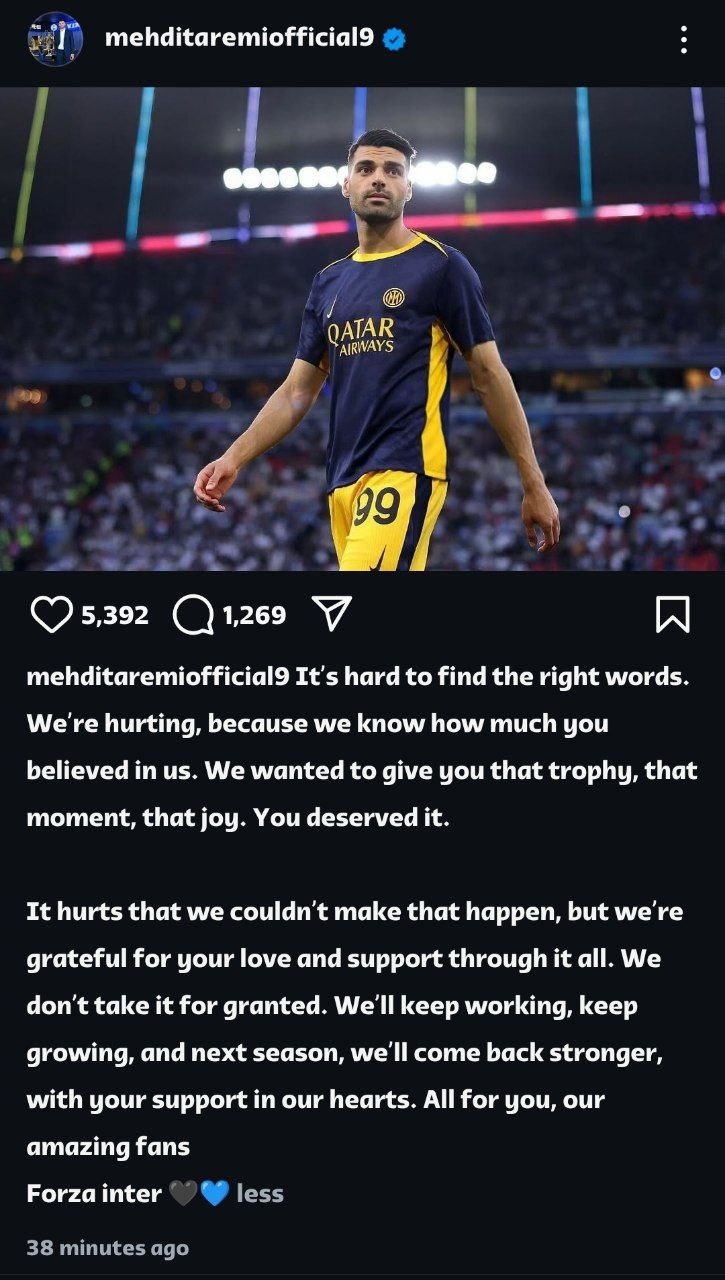
Task: Open the three-dot overflow menu
Action: (683, 40)
